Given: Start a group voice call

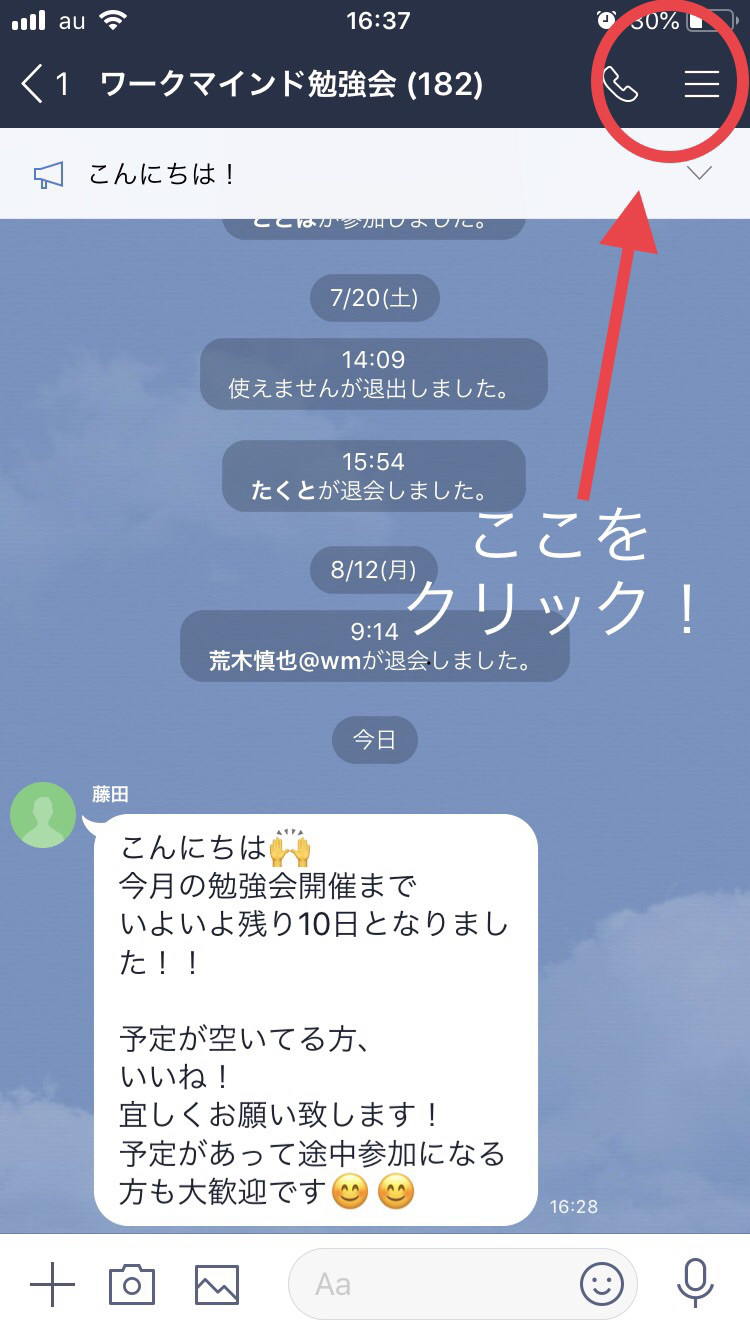Looking at the screenshot, I should [x=621, y=85].
